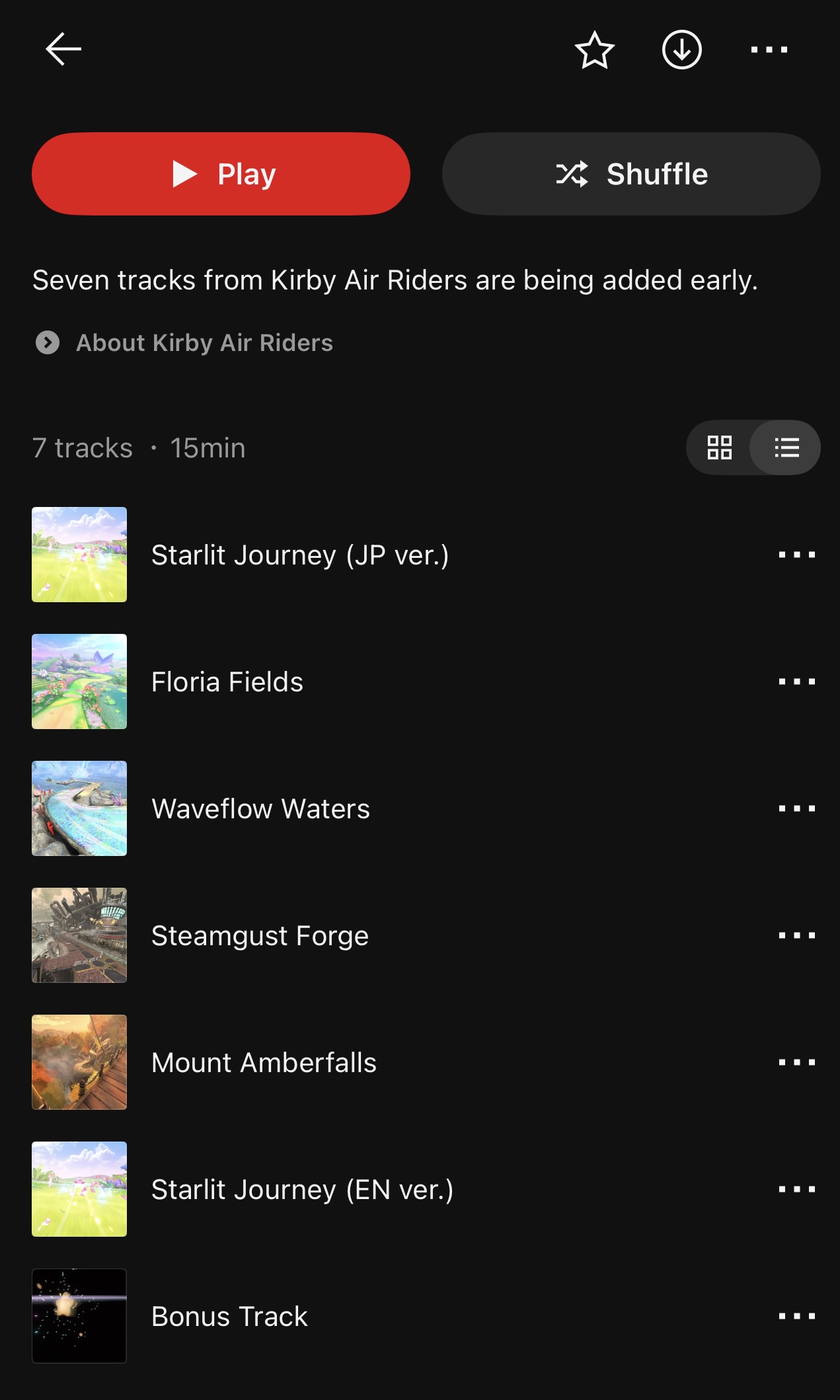Screen dimensions: 840x1400
Task: Play Starlit Journey (JP ver.)
Action: [300, 555]
